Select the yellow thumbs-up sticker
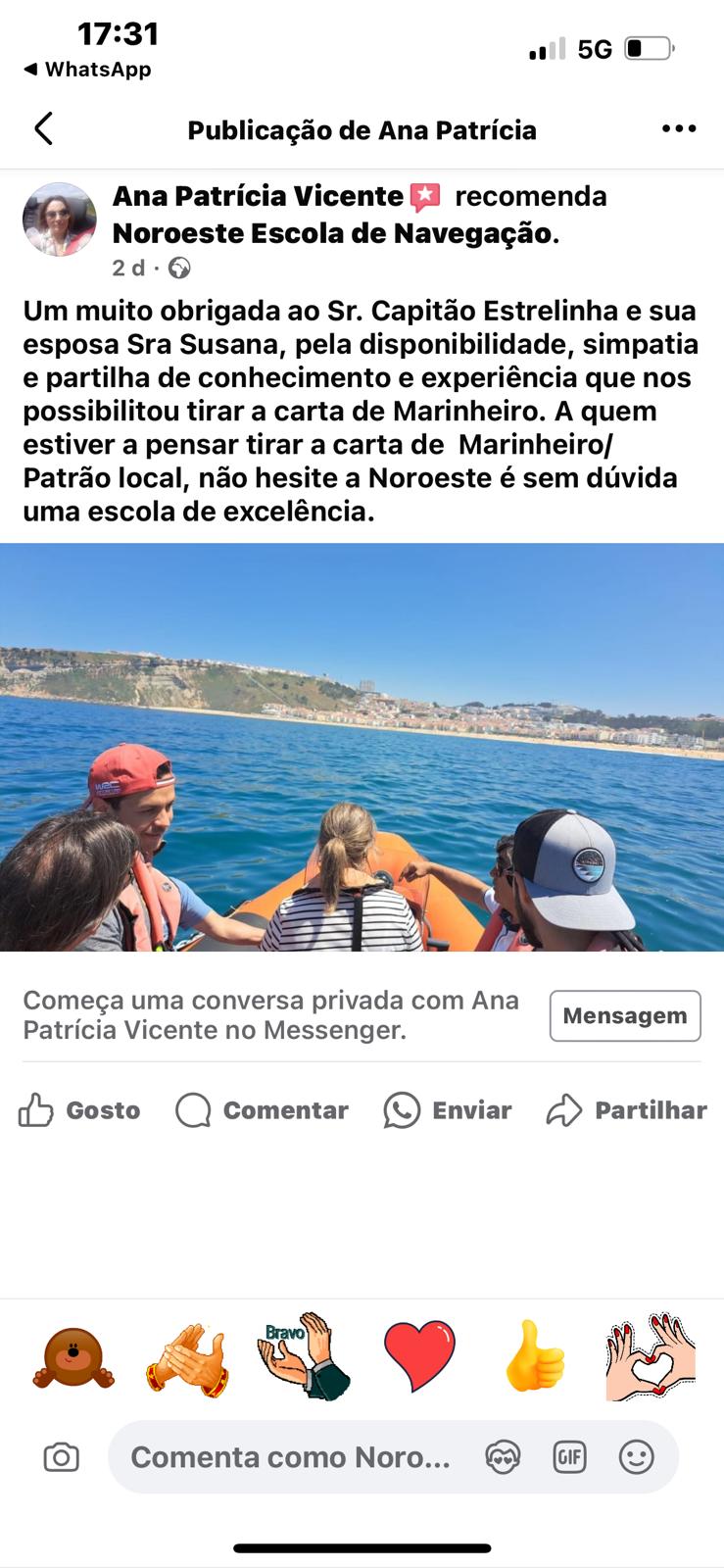Screen dimensions: 724x1568 (x=535, y=1357)
